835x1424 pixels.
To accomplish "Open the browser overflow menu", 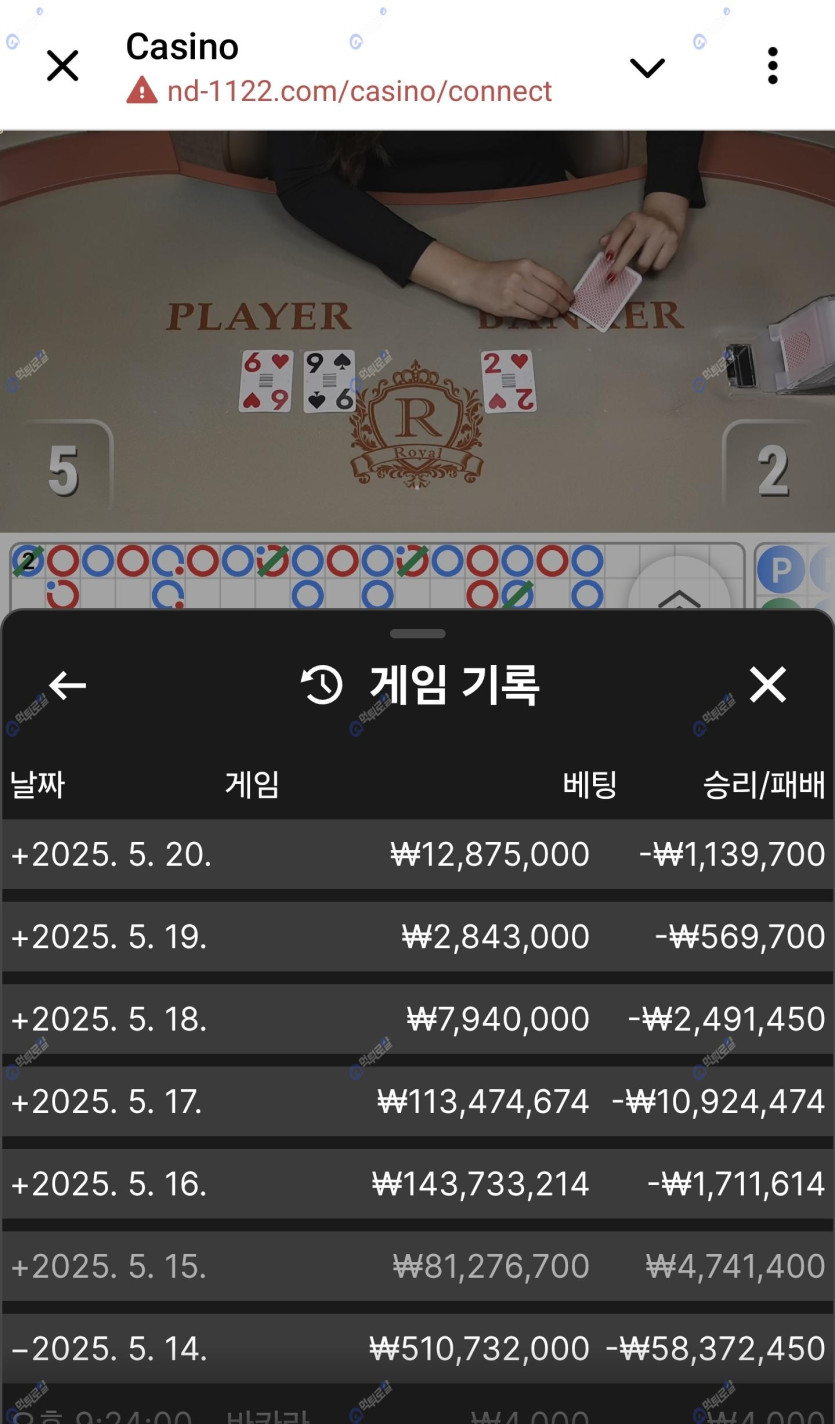I will tap(772, 66).
